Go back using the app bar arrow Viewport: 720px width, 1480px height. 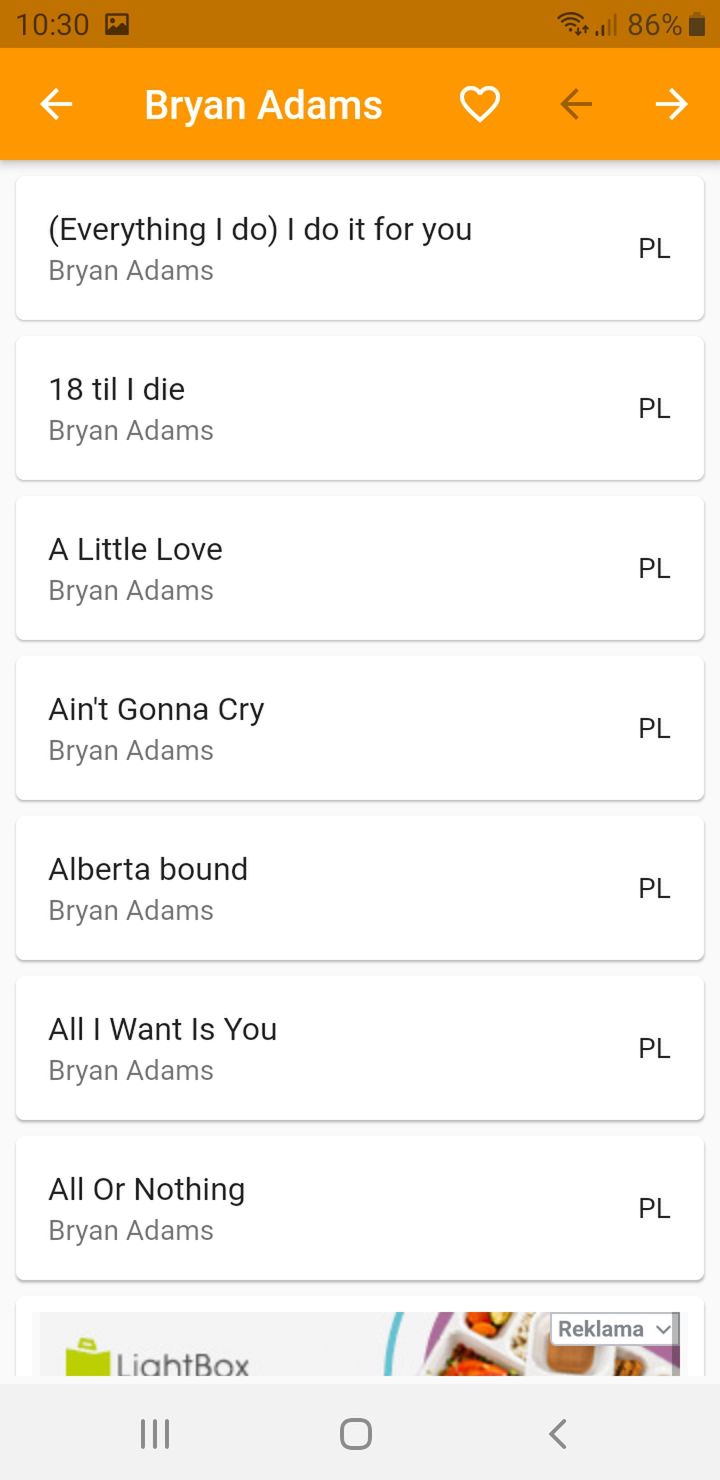56,104
